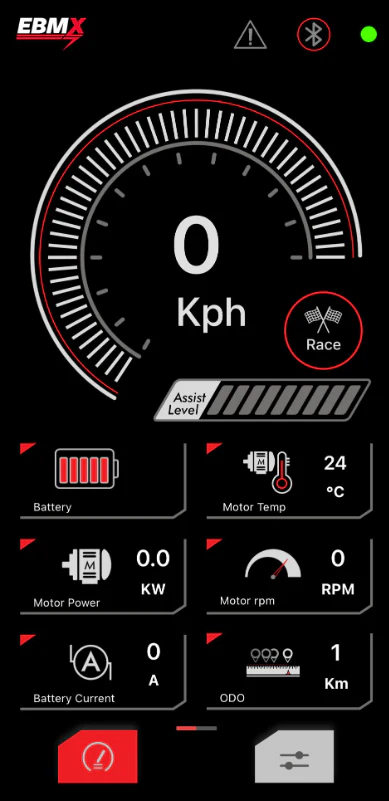Adjust the Assist Level bar
Screen dimensions: 389x801
[262, 400]
